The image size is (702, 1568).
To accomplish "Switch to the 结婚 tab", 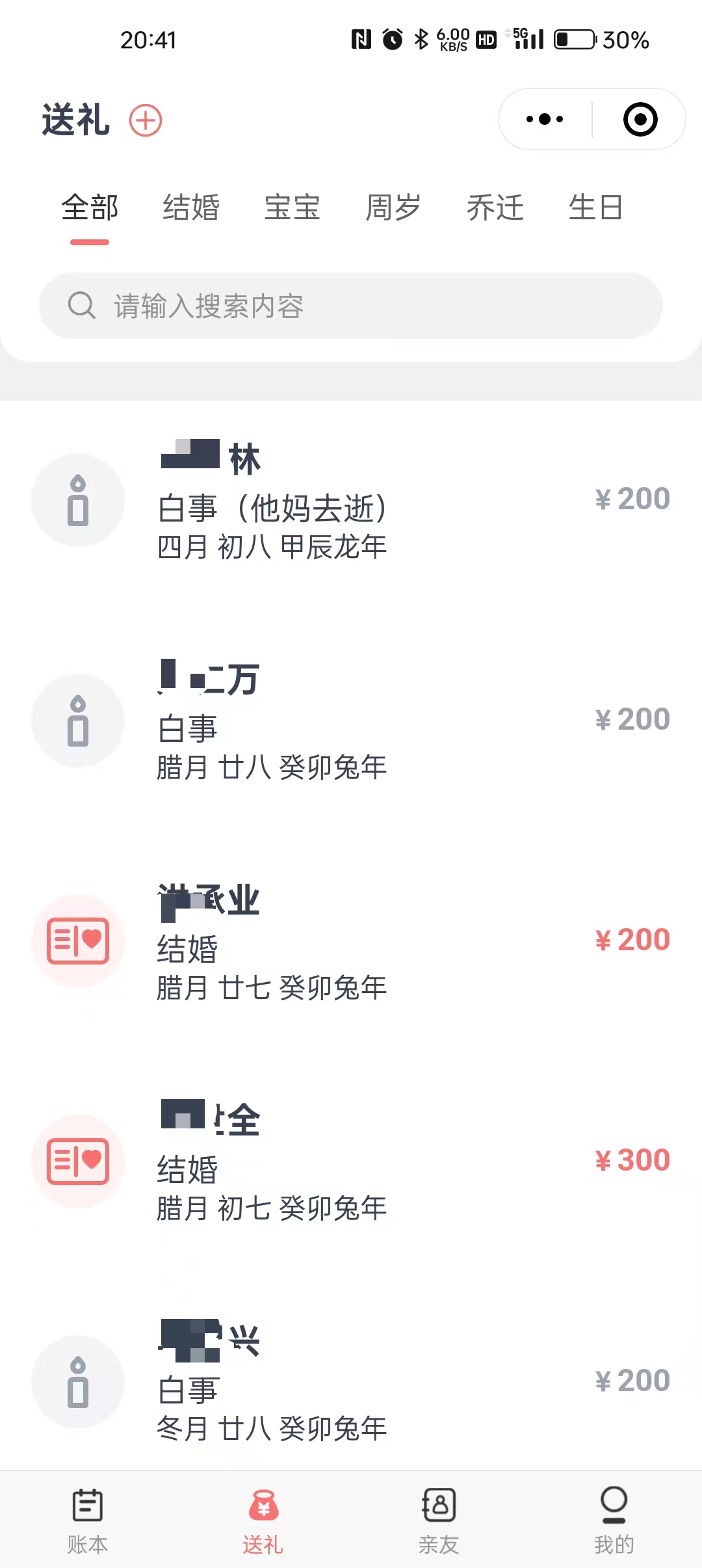I will coord(191,208).
